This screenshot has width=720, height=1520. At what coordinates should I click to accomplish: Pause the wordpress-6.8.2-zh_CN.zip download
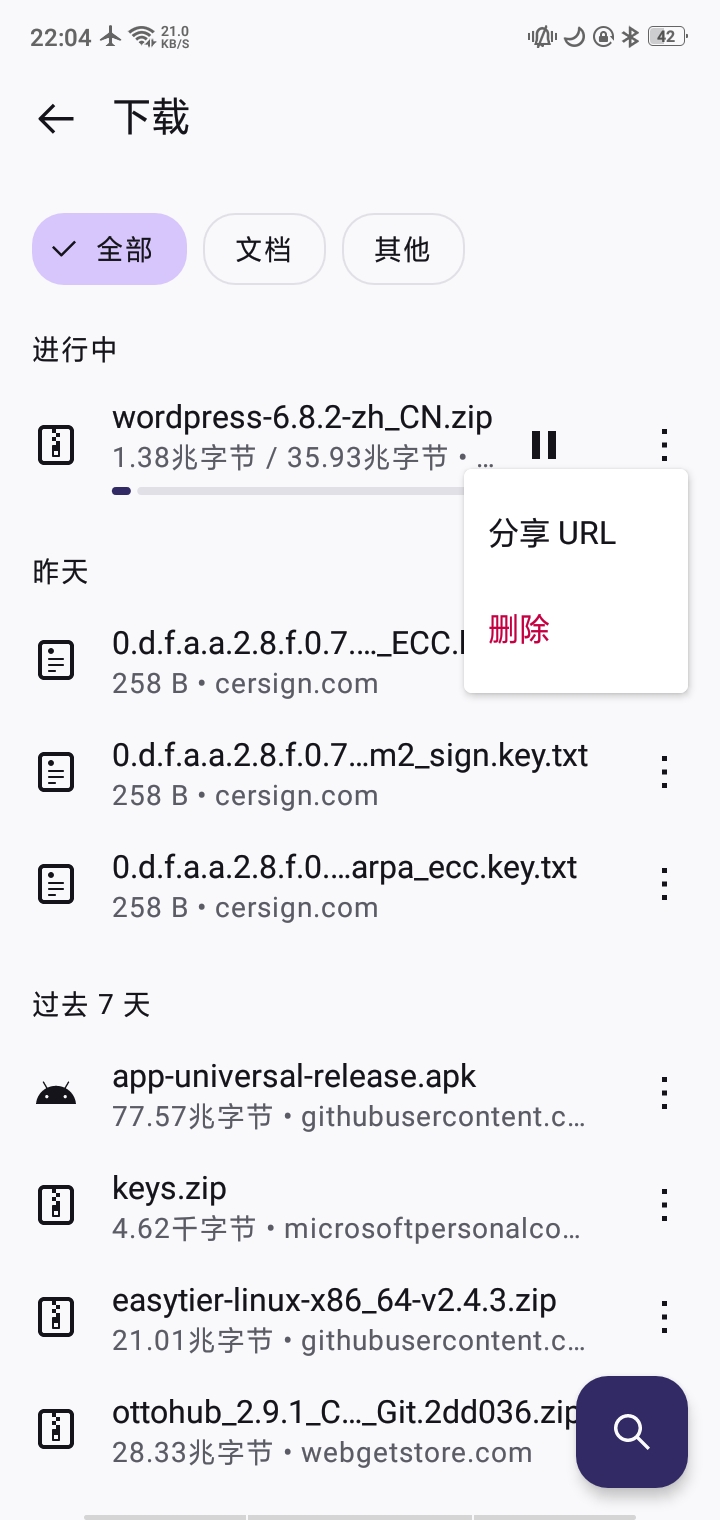[x=544, y=445]
